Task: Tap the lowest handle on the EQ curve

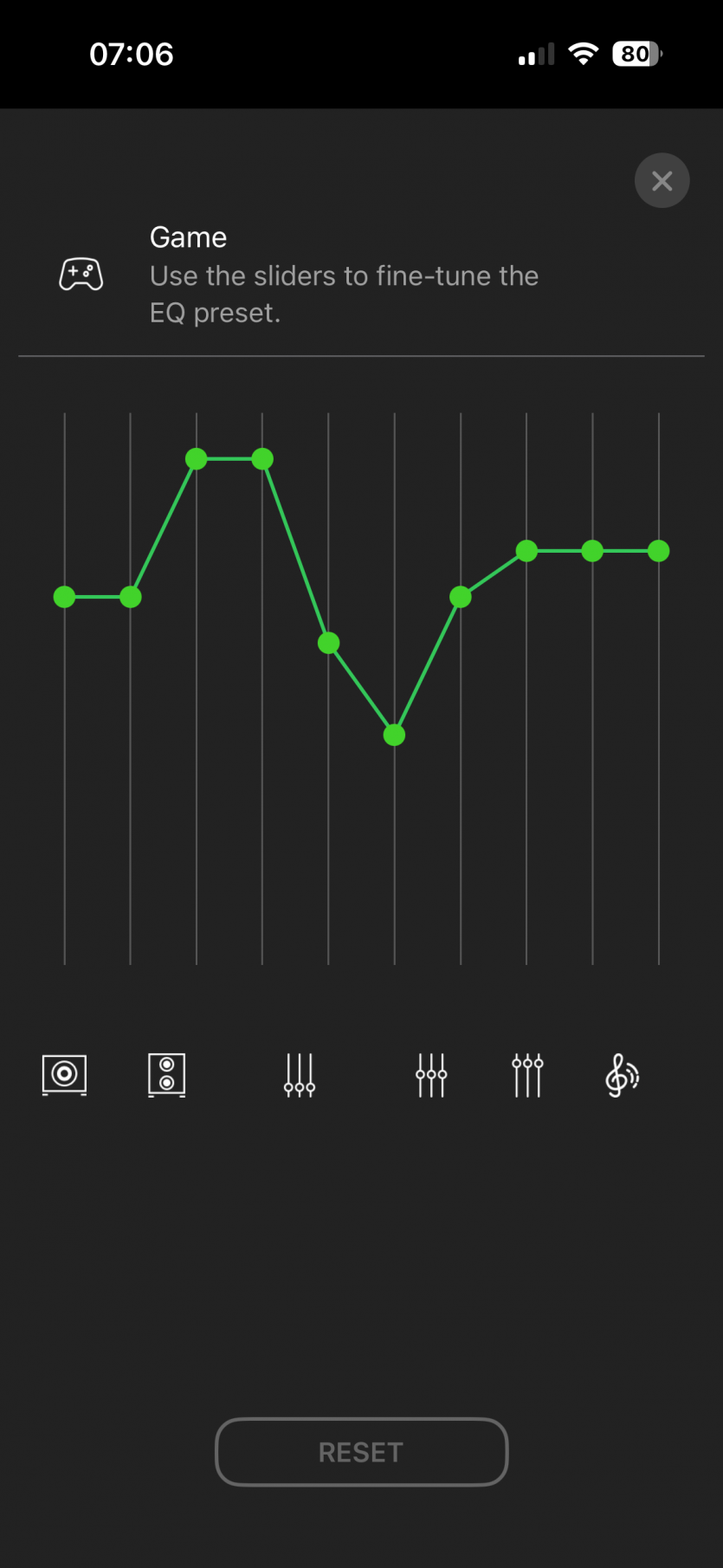Action: click(395, 735)
